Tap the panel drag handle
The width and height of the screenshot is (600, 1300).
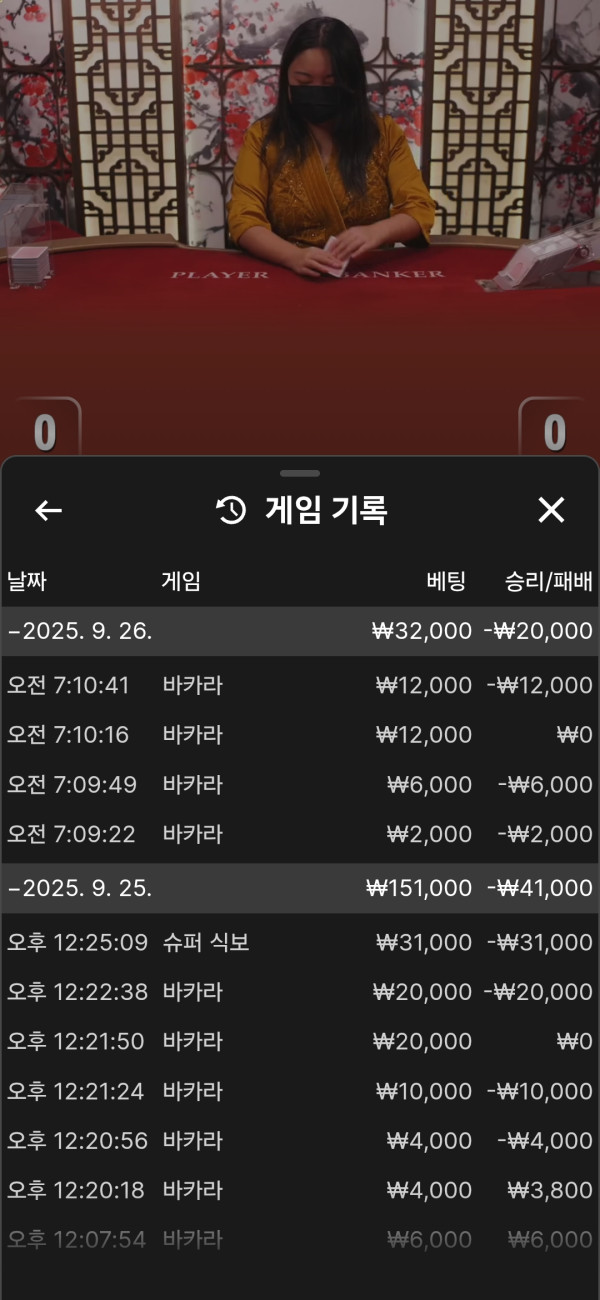coord(300,473)
